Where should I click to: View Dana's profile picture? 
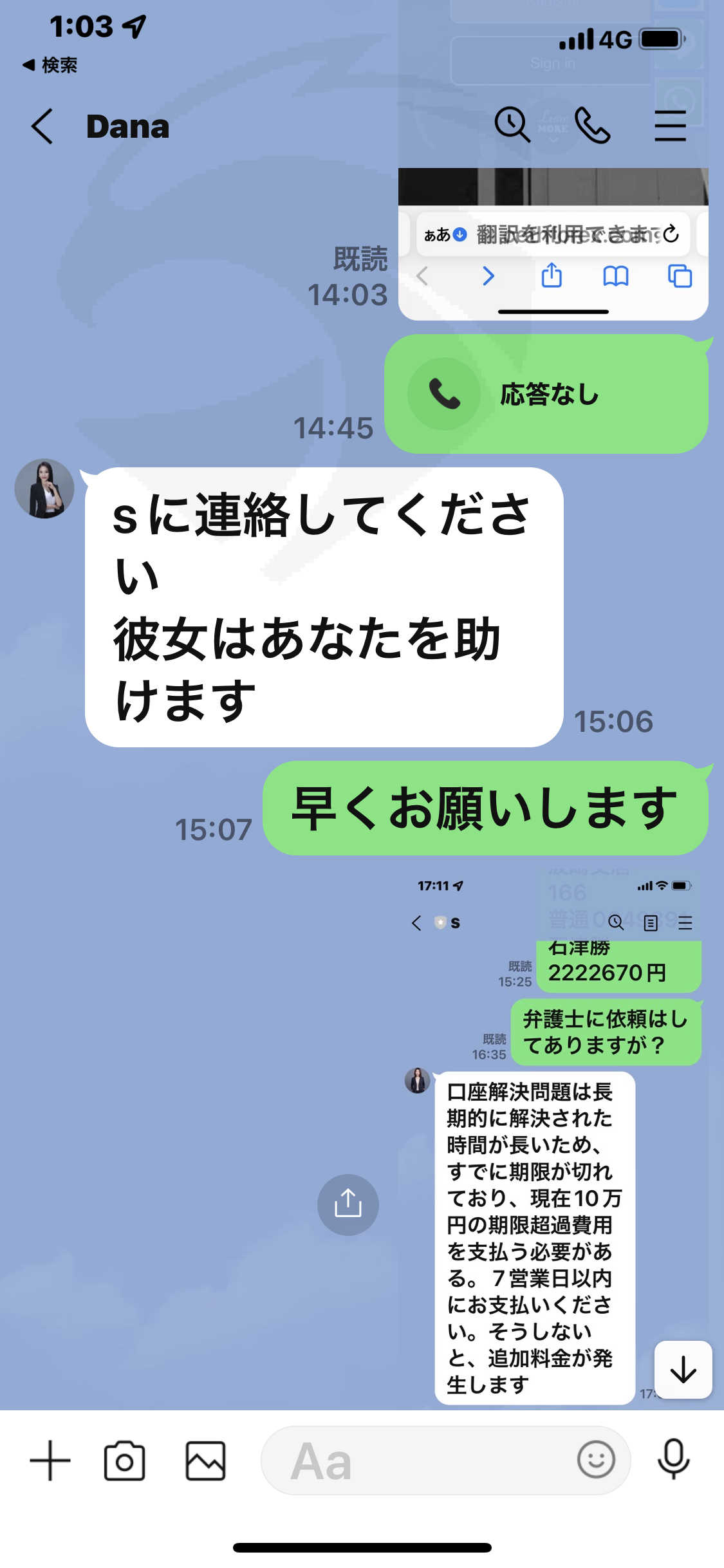coord(44,489)
